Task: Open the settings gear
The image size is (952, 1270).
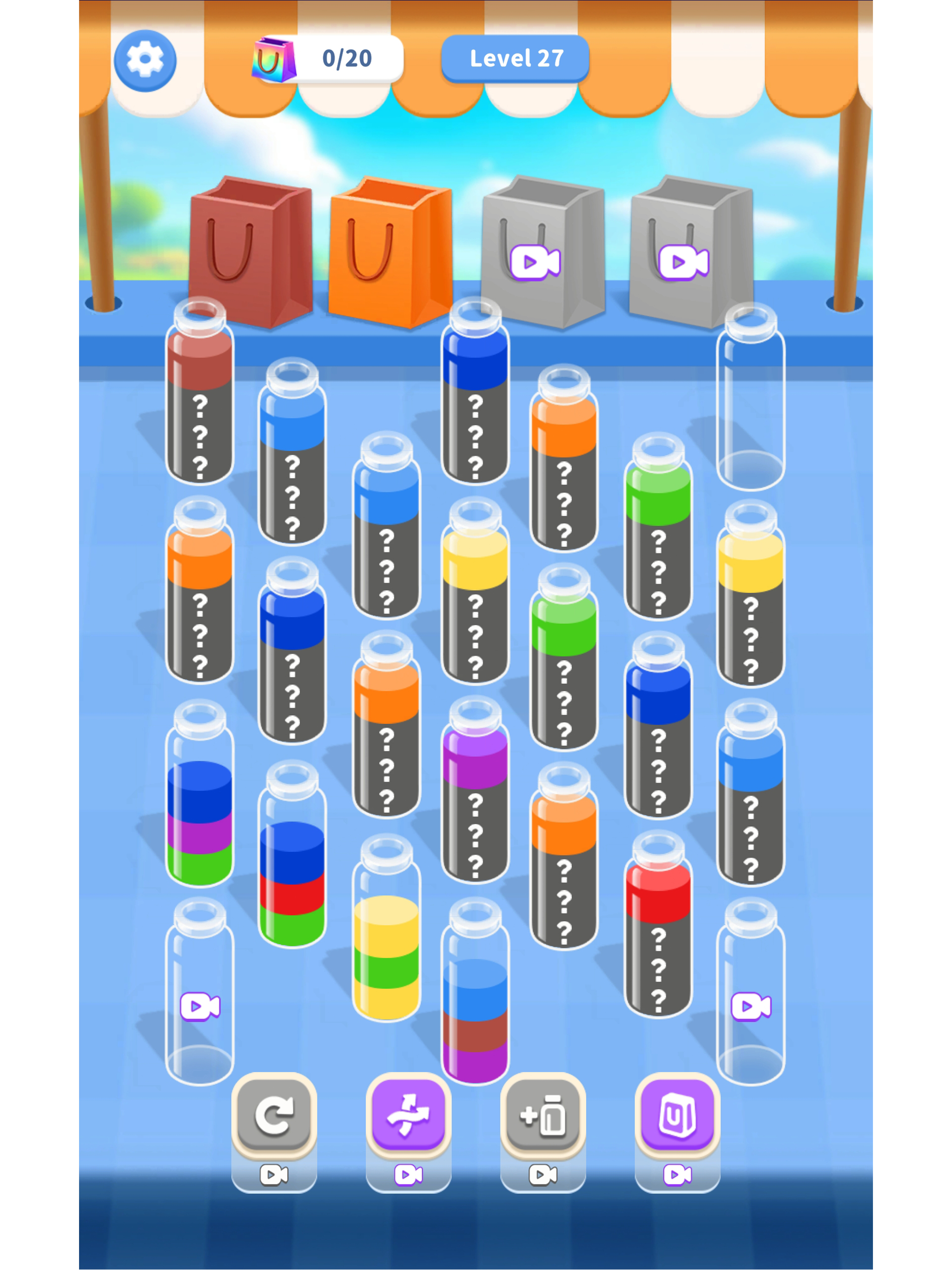Action: click(145, 60)
